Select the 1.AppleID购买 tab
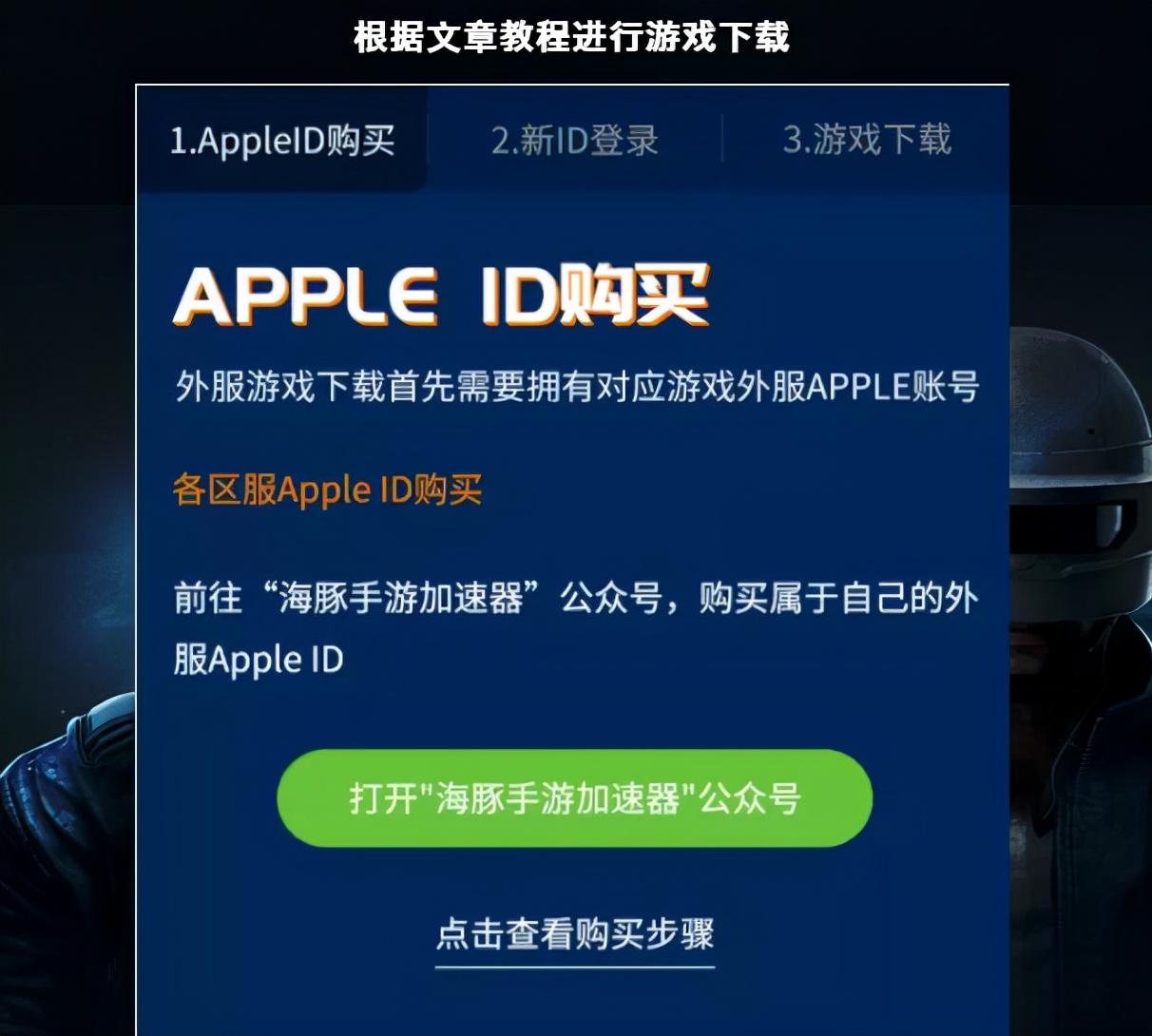Screen dimensions: 1152x1036 [282, 141]
